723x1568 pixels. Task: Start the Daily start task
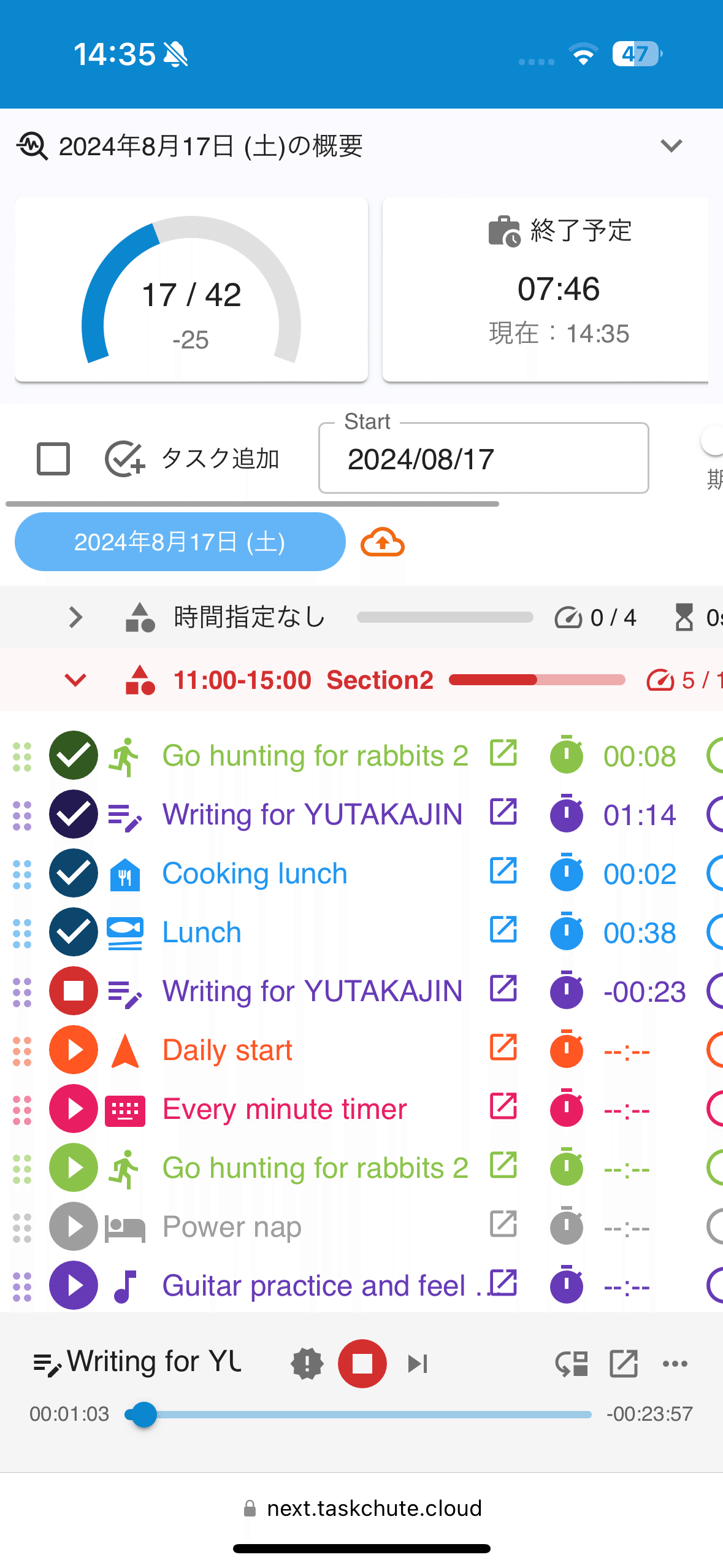(x=74, y=1050)
